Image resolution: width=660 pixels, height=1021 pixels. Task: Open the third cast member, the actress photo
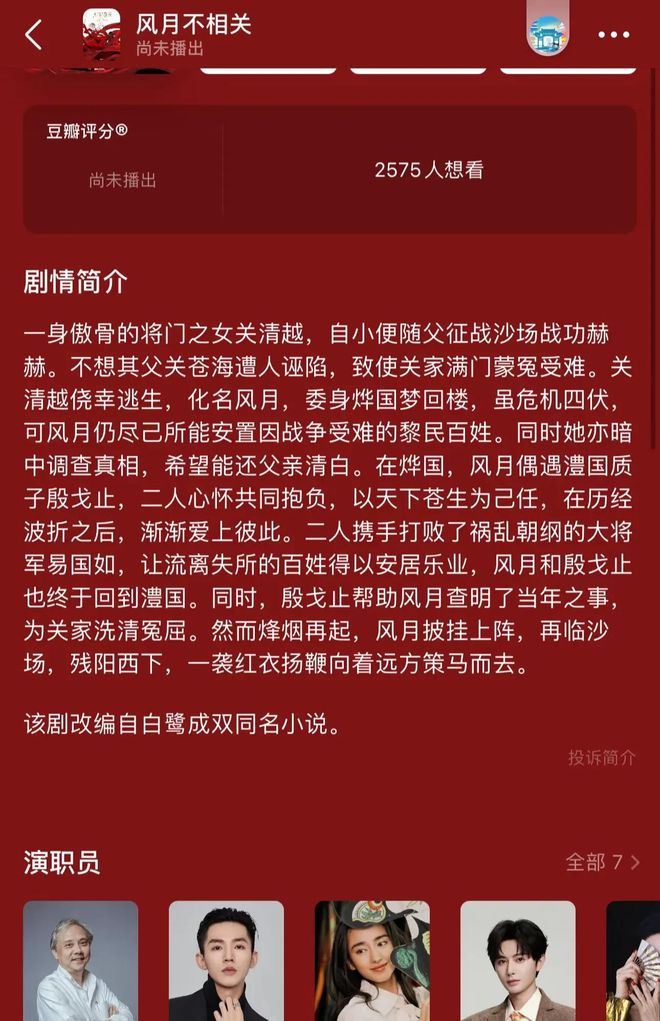pos(372,960)
